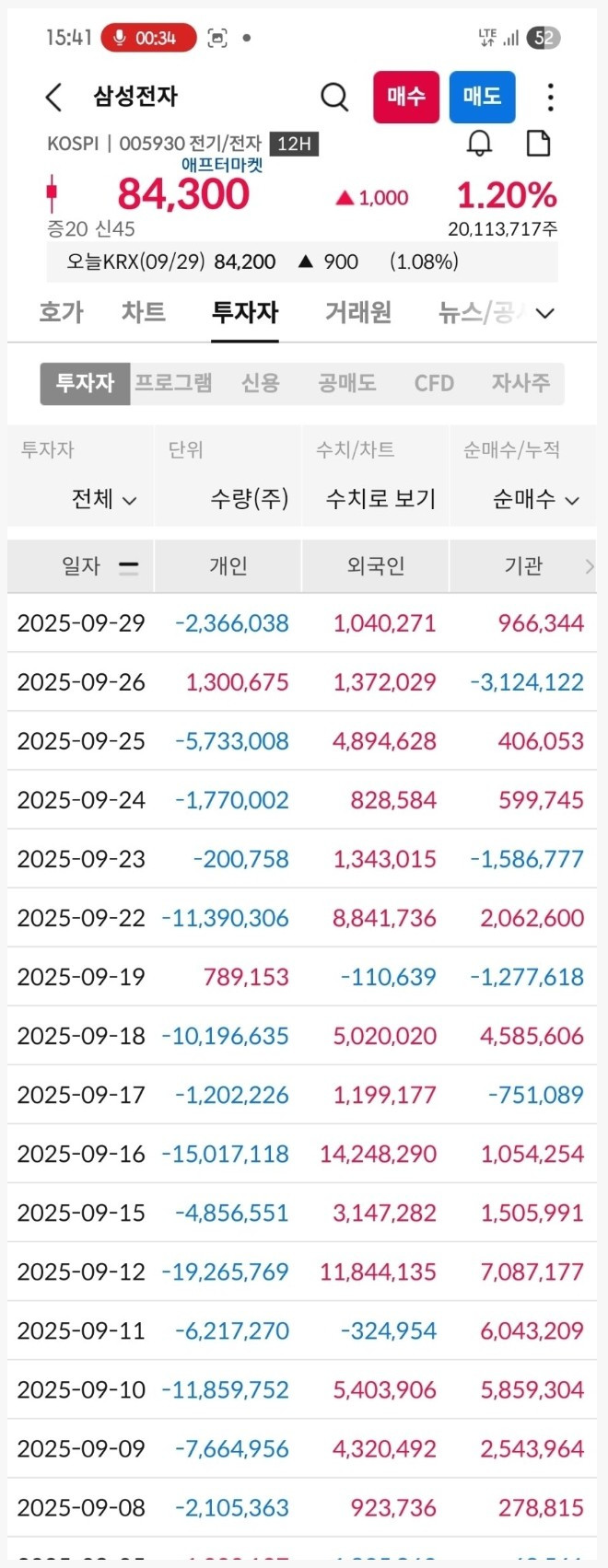Open the 전체 investor dropdown
Screen dimensions: 608x1568
103,499
